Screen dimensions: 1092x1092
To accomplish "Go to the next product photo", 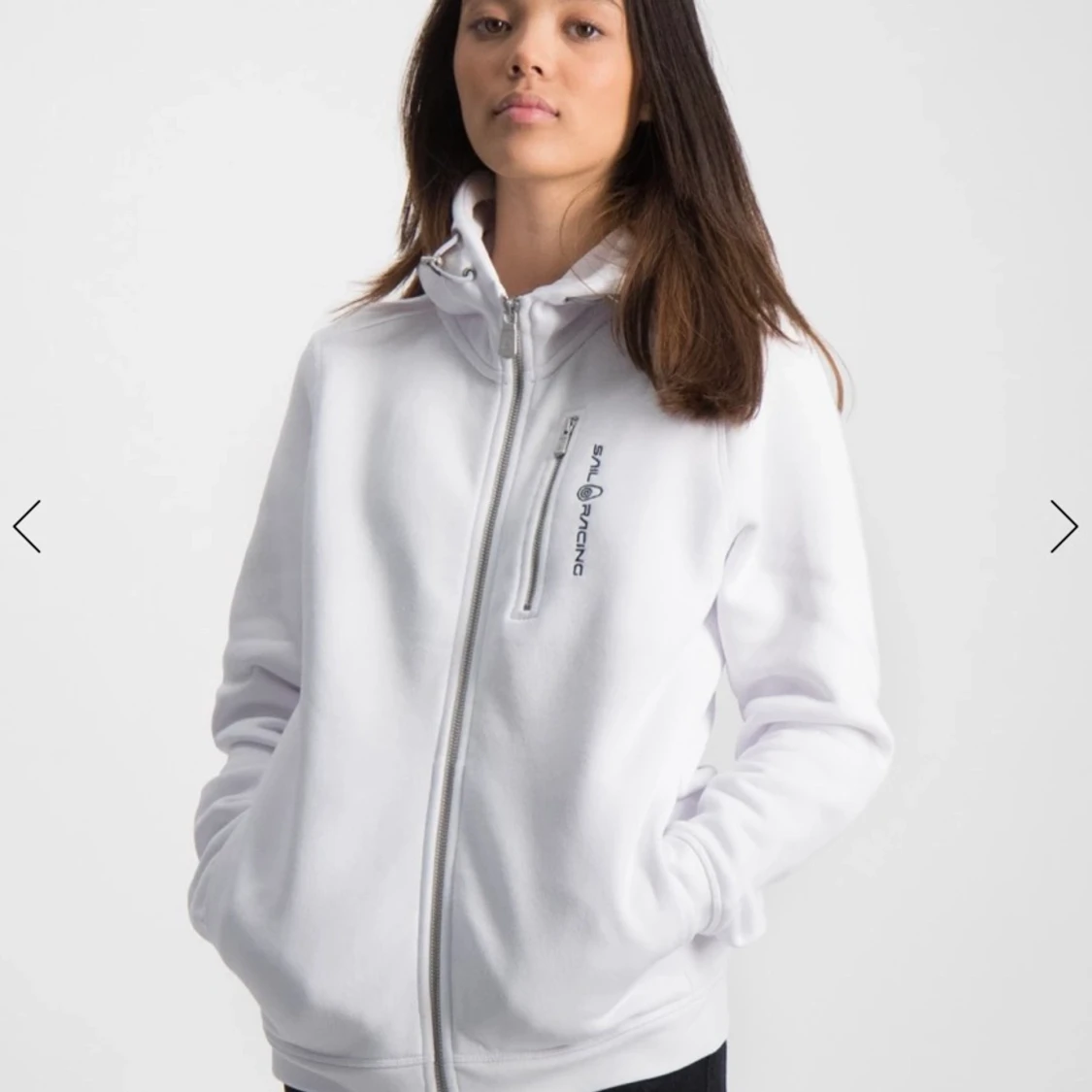I will tap(1064, 526).
